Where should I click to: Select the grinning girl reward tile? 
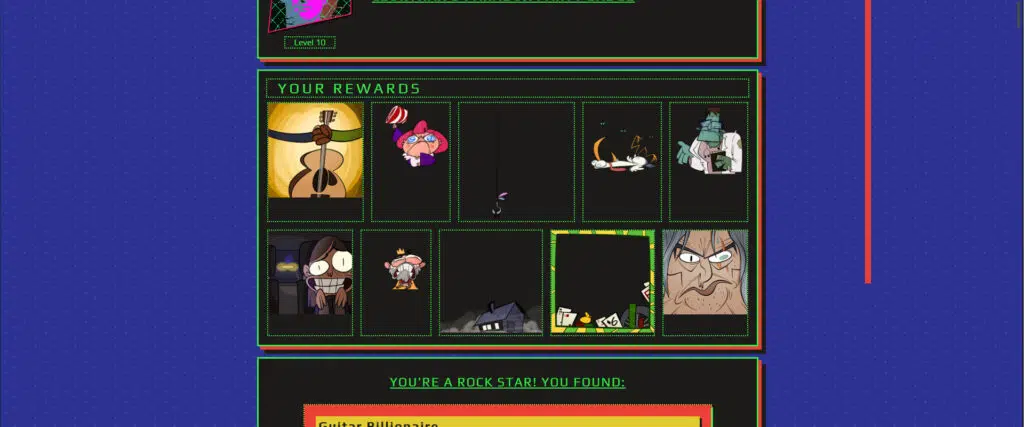click(x=310, y=282)
